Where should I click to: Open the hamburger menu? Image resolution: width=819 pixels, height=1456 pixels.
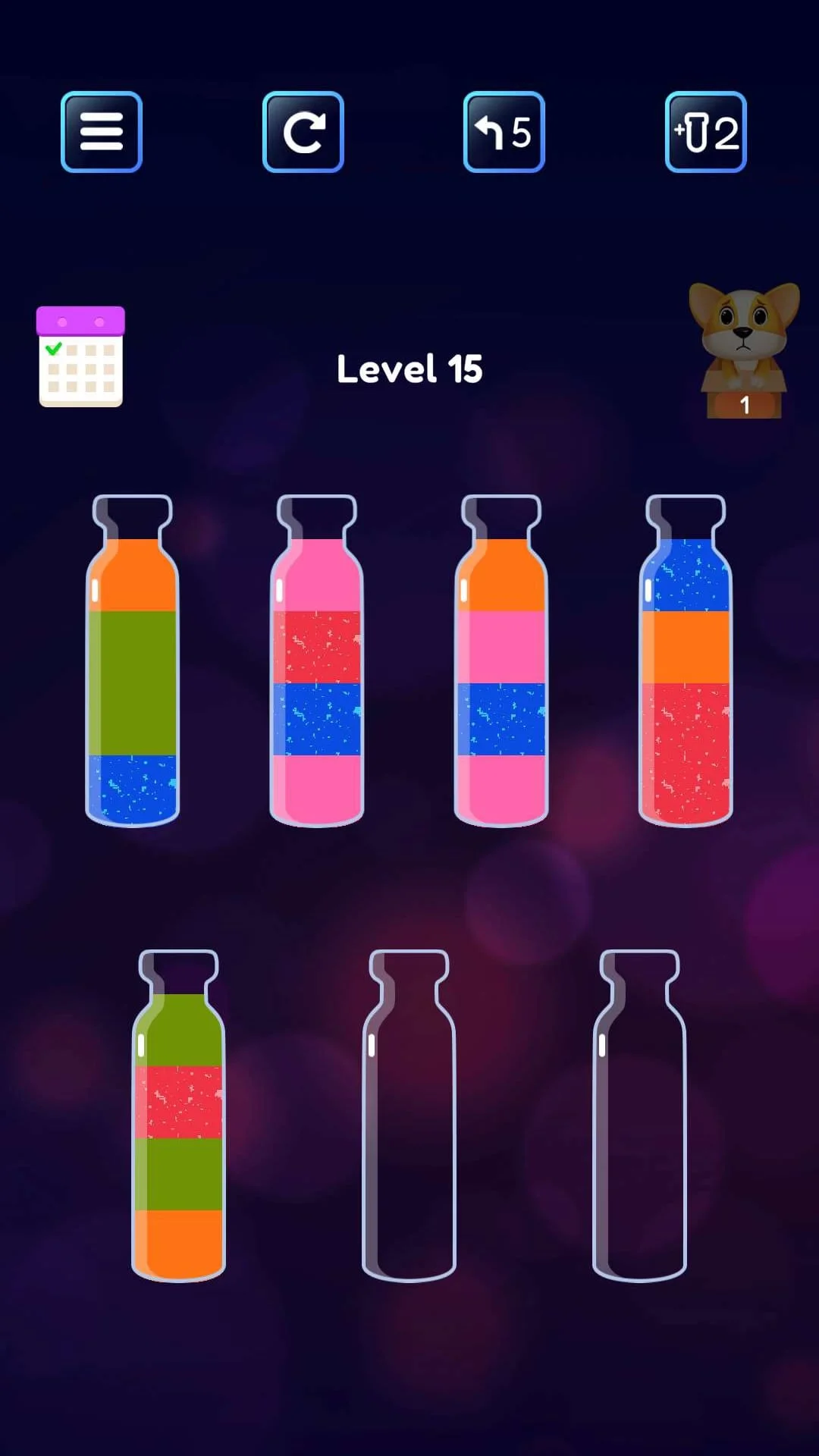coord(102,132)
